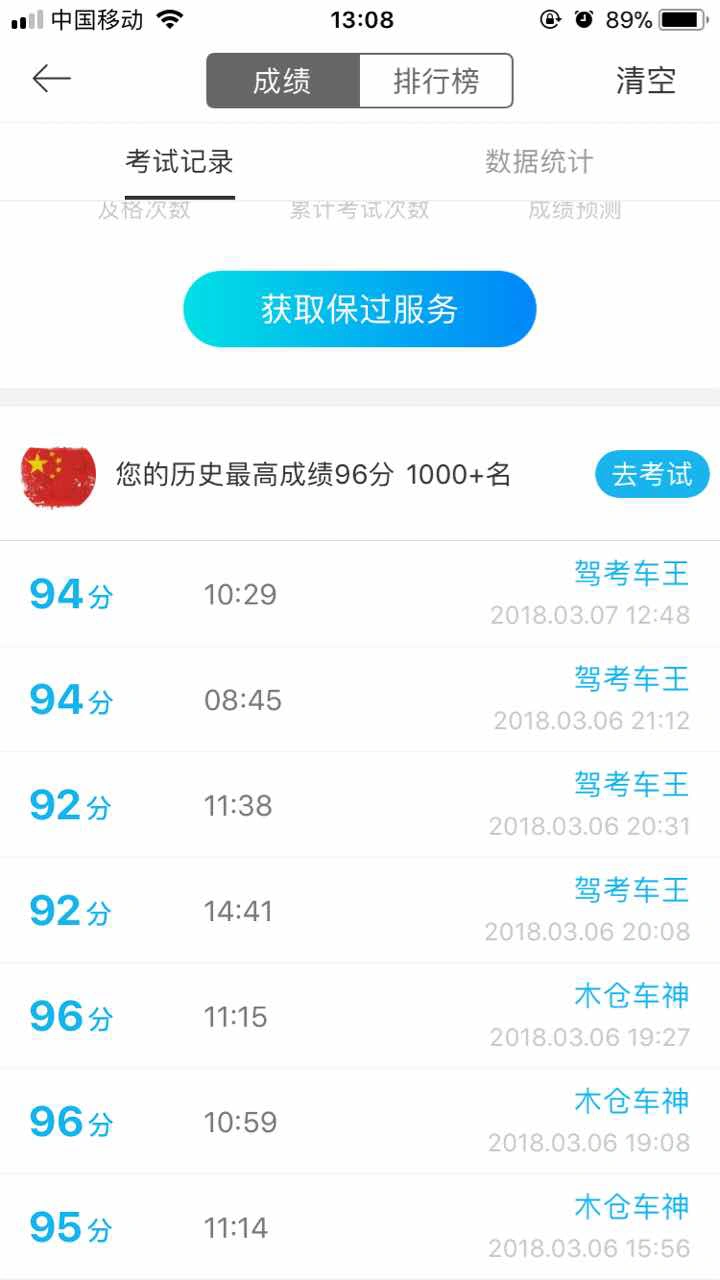Open the 95分 record from 2018.03.06 15:56
Viewport: 720px width, 1280px height.
point(359,1227)
